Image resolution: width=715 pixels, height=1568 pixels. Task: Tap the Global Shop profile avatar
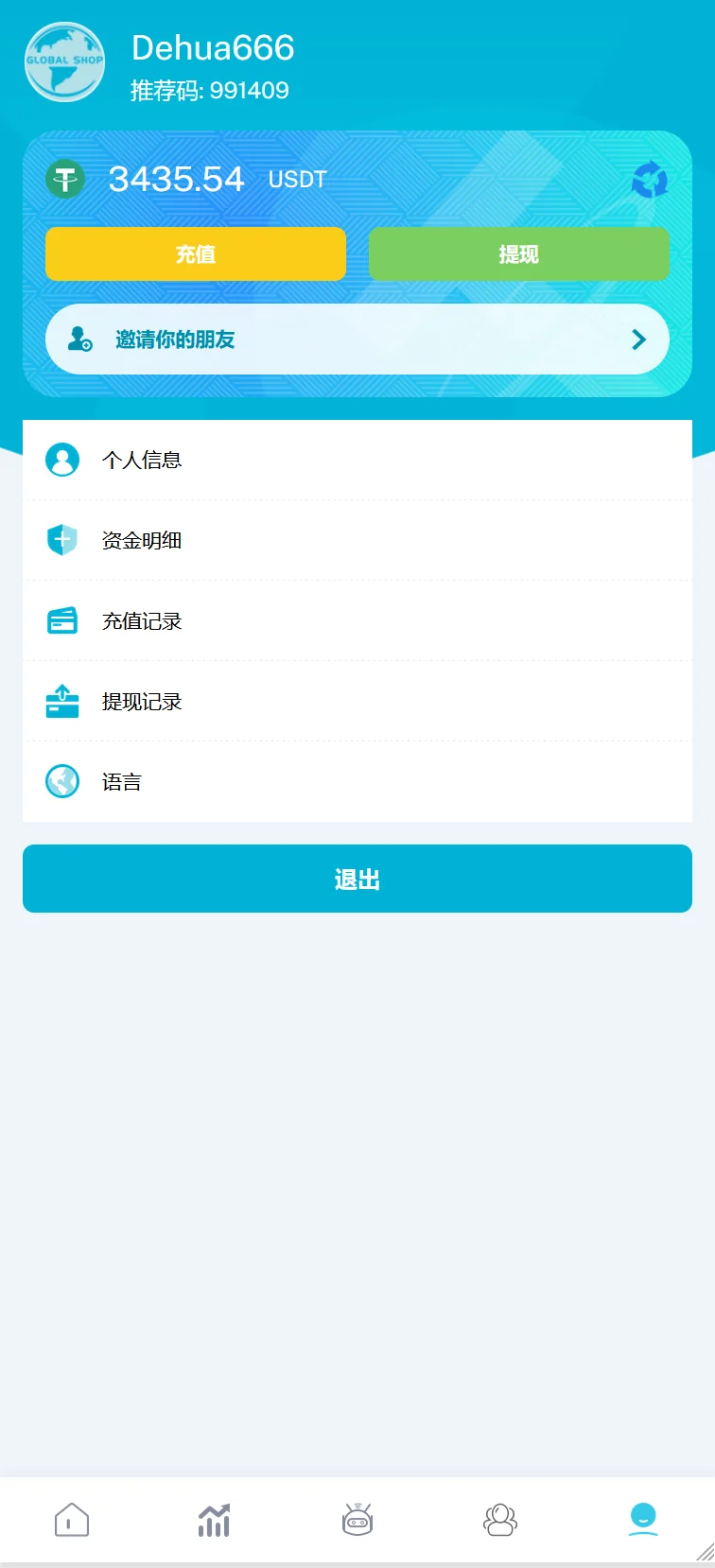(64, 62)
